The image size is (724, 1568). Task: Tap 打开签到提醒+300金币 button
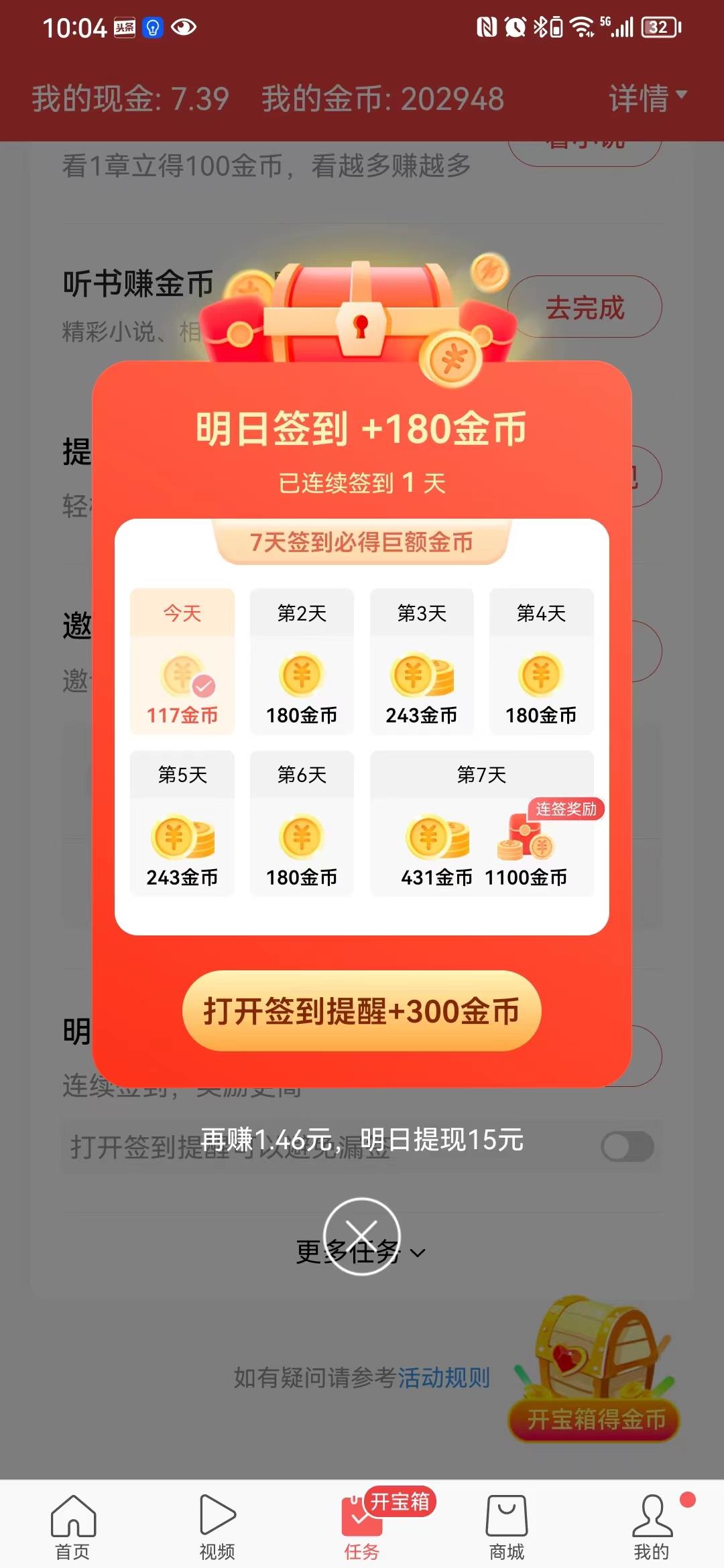point(361,1010)
